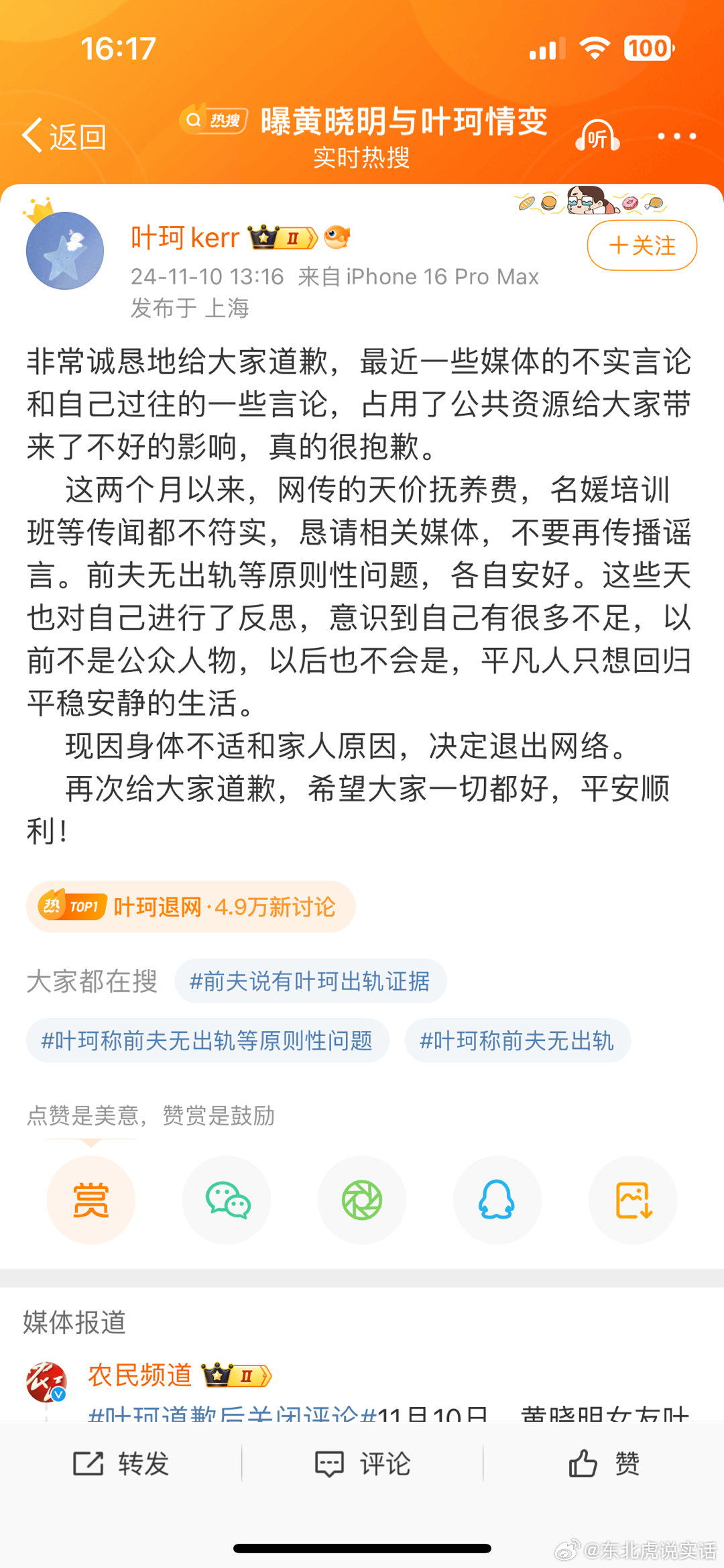724x1568 pixels.
Task: Open 叶珂kerr's profile avatar
Action: [x=65, y=250]
